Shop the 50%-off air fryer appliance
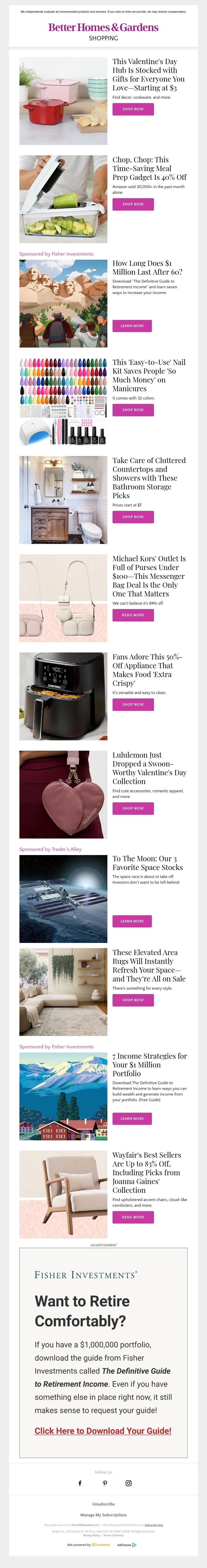Image resolution: width=207 pixels, height=1568 pixels. pyautogui.click(x=133, y=704)
